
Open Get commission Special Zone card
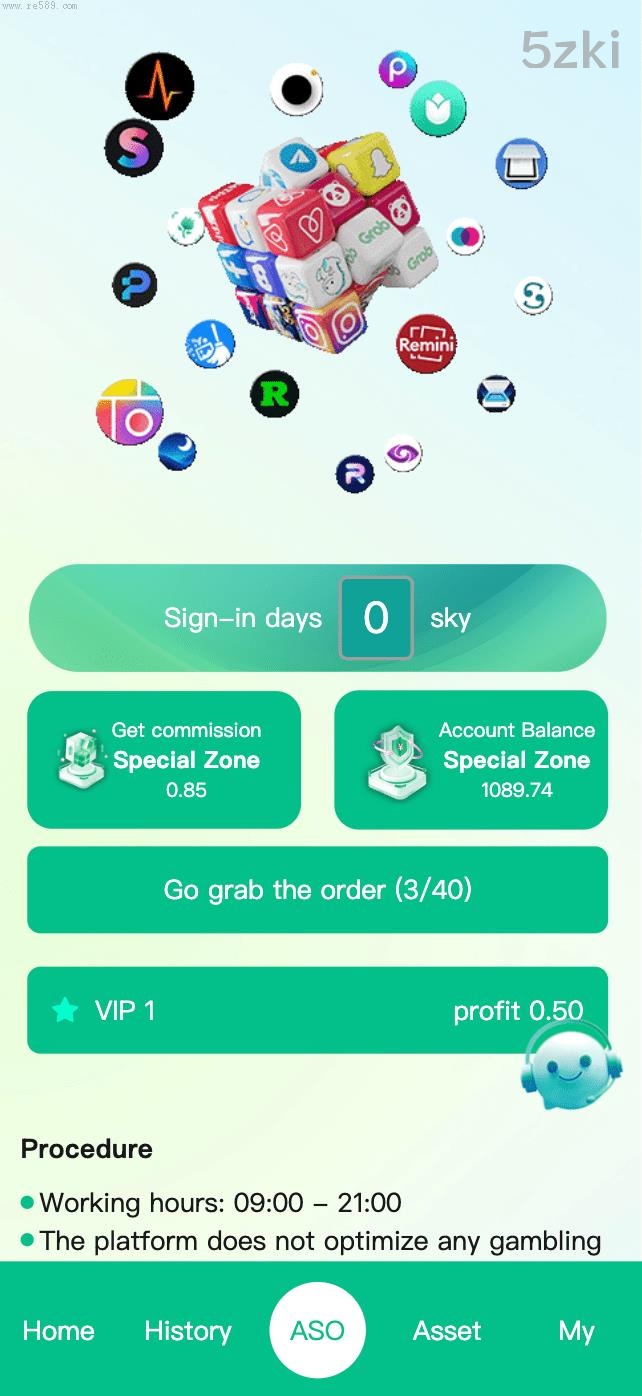tap(164, 760)
